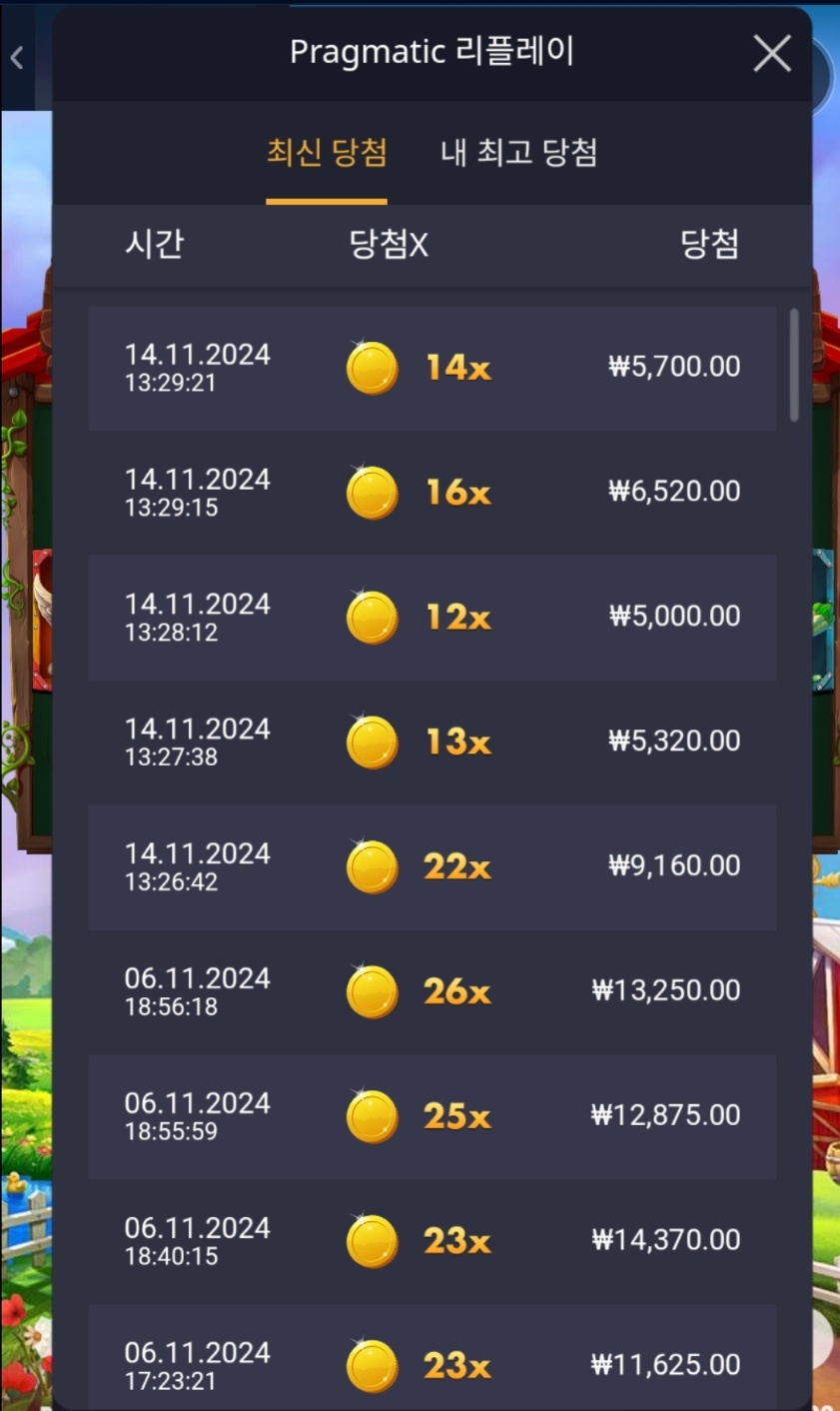Switch to the 내 최고 당첨 tab
840x1411 pixels.
[x=518, y=154]
